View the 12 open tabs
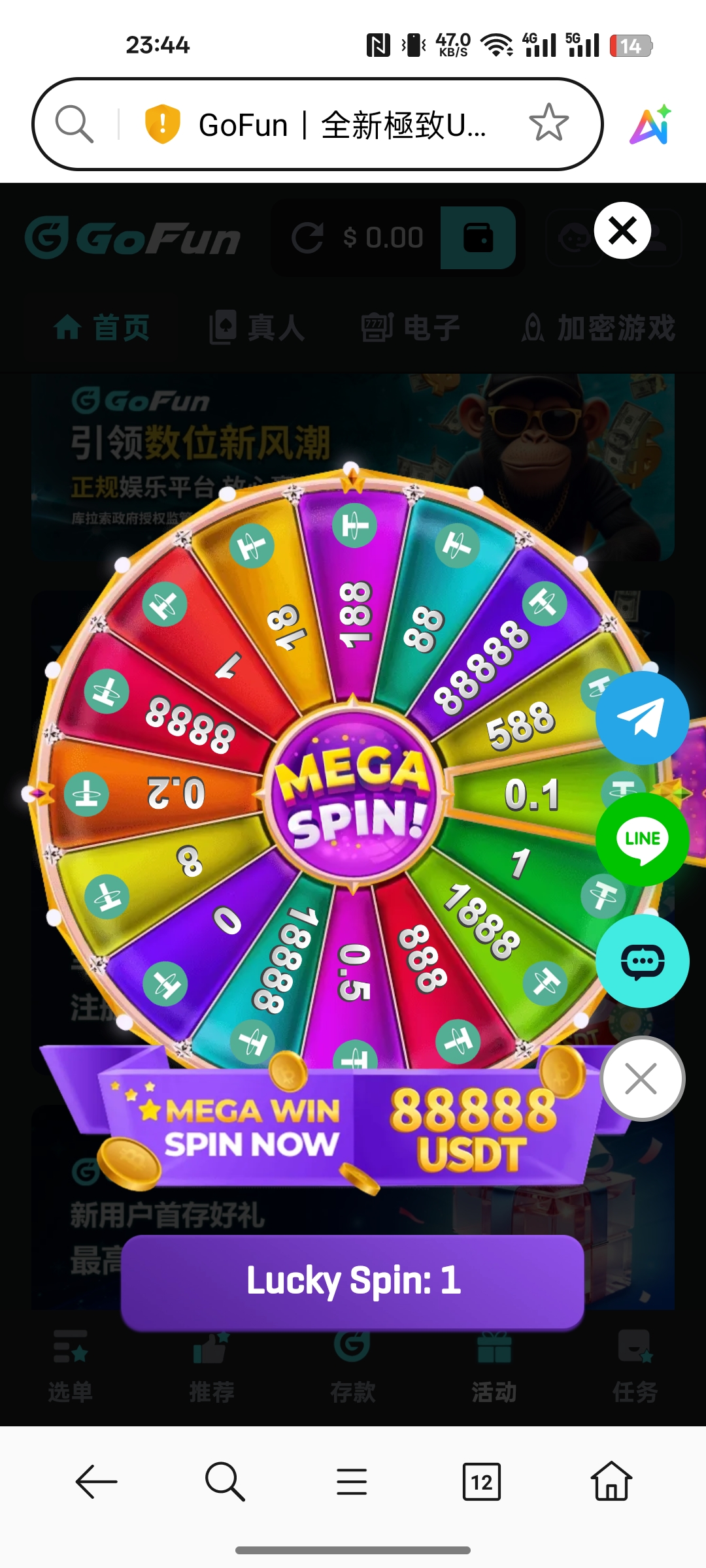 [x=481, y=1482]
